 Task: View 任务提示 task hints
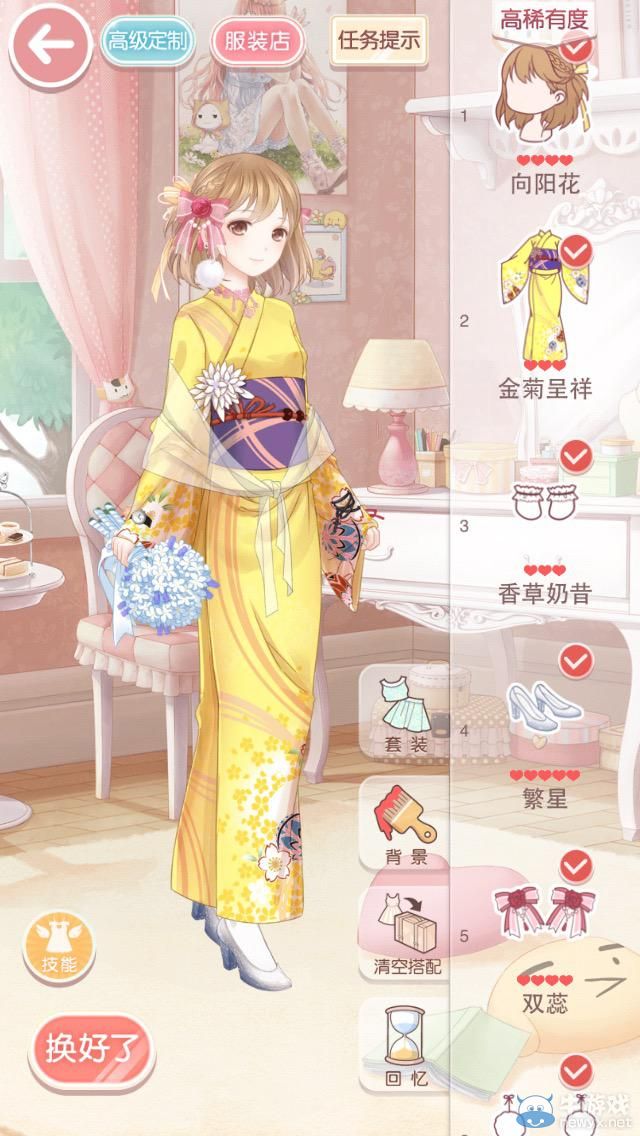[379, 41]
